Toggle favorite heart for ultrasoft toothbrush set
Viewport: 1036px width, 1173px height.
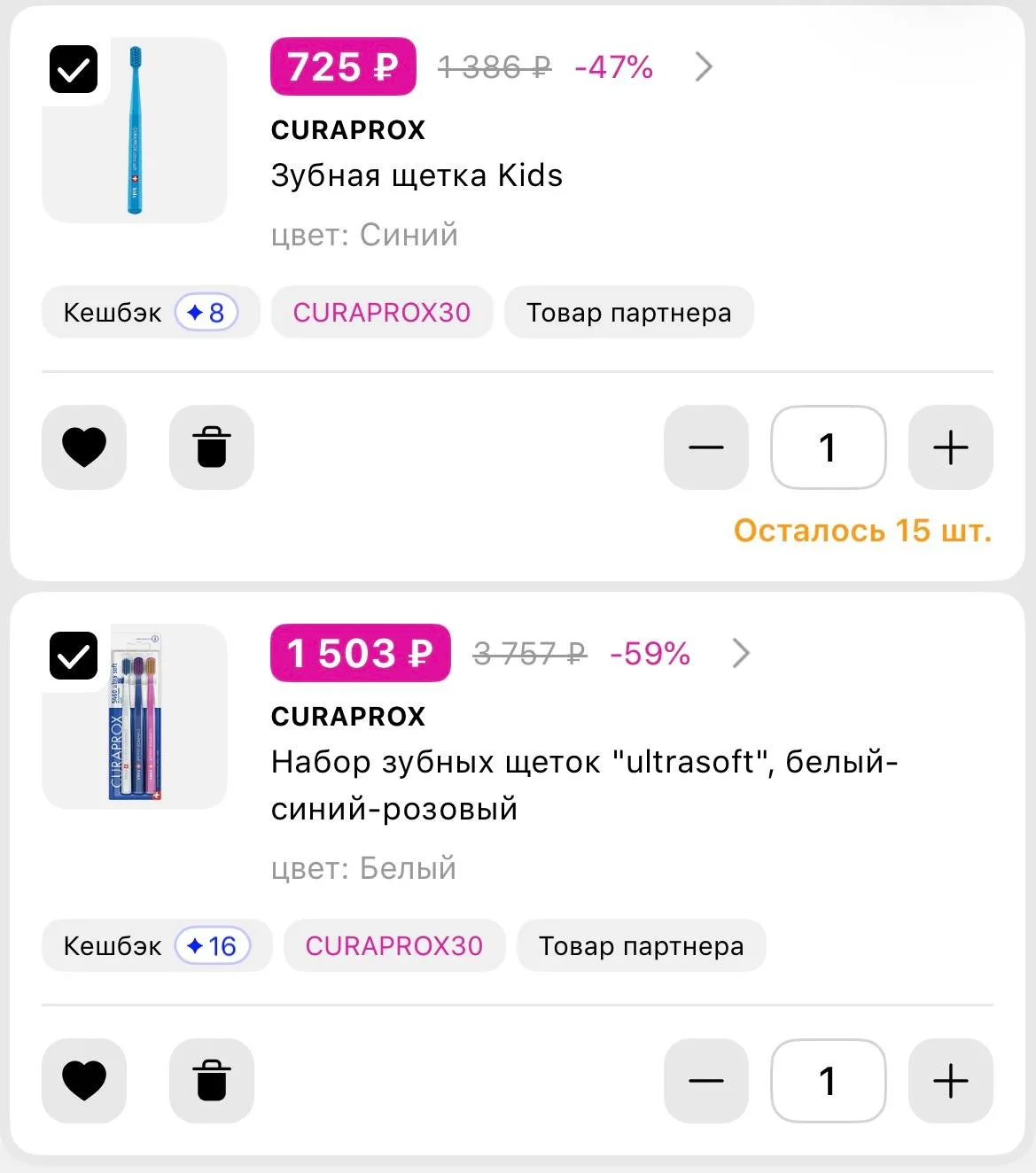(84, 1081)
